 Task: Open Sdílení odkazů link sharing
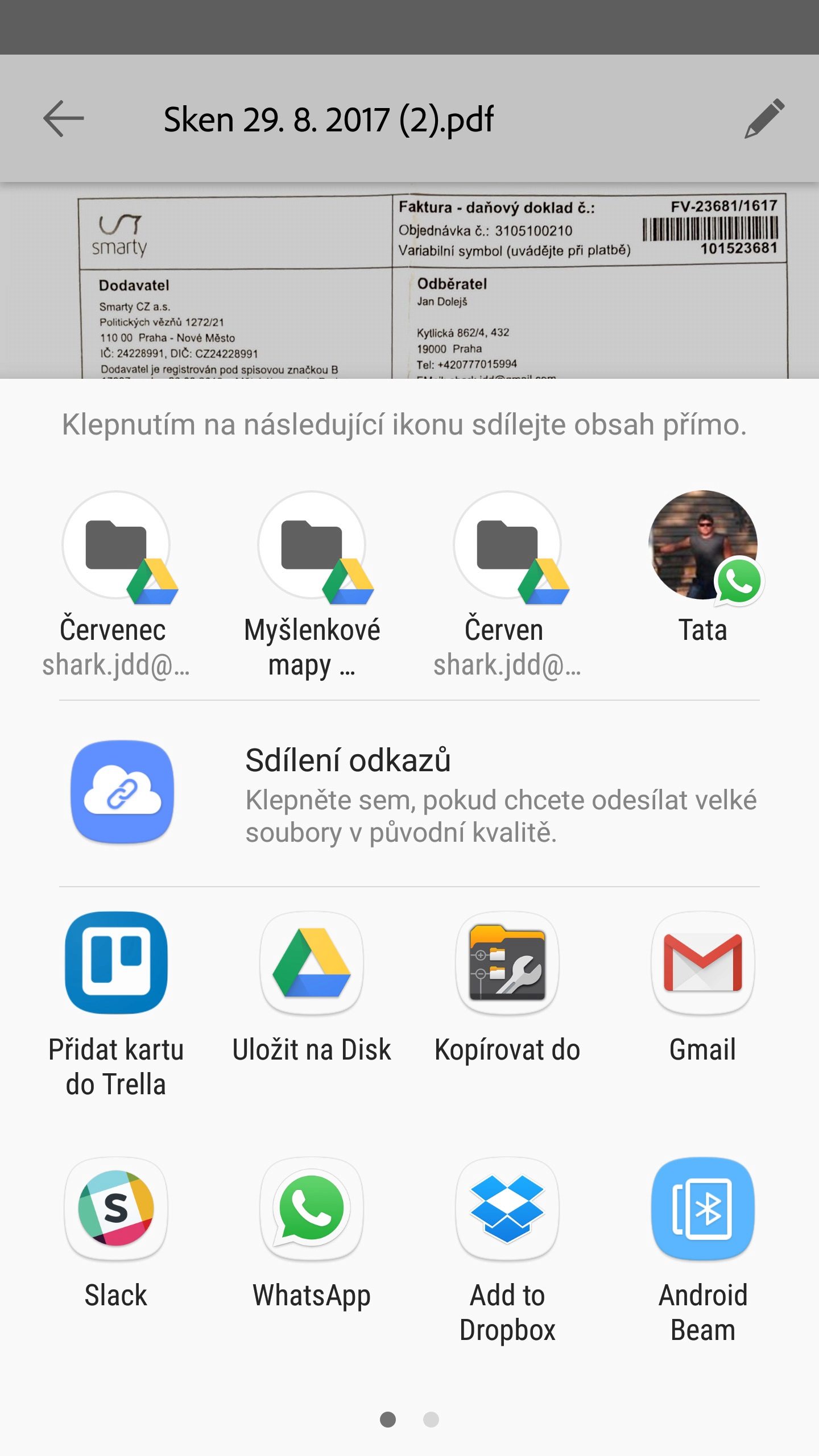(409, 793)
